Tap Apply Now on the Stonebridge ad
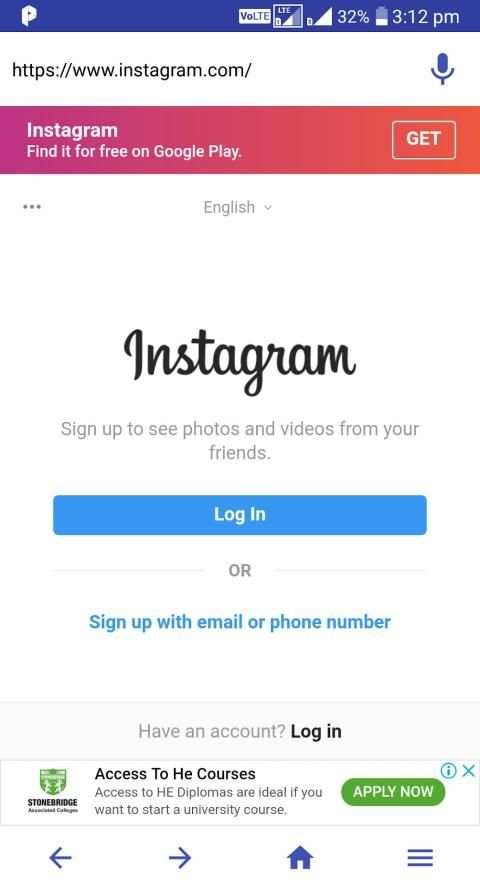480x890 pixels. 393,792
